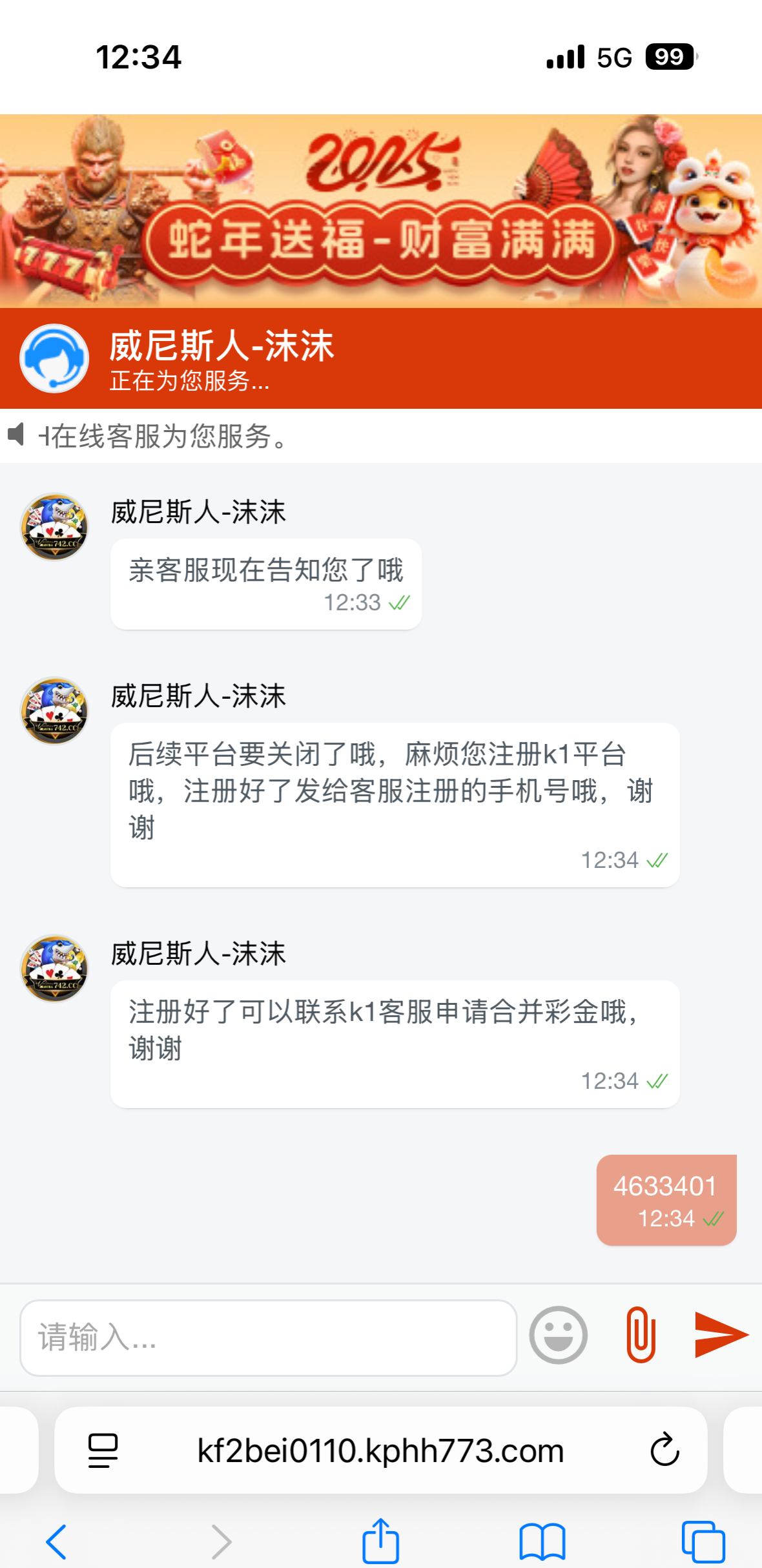Tap the 请输入 message input field
The height and width of the screenshot is (1568, 762).
pos(268,1337)
